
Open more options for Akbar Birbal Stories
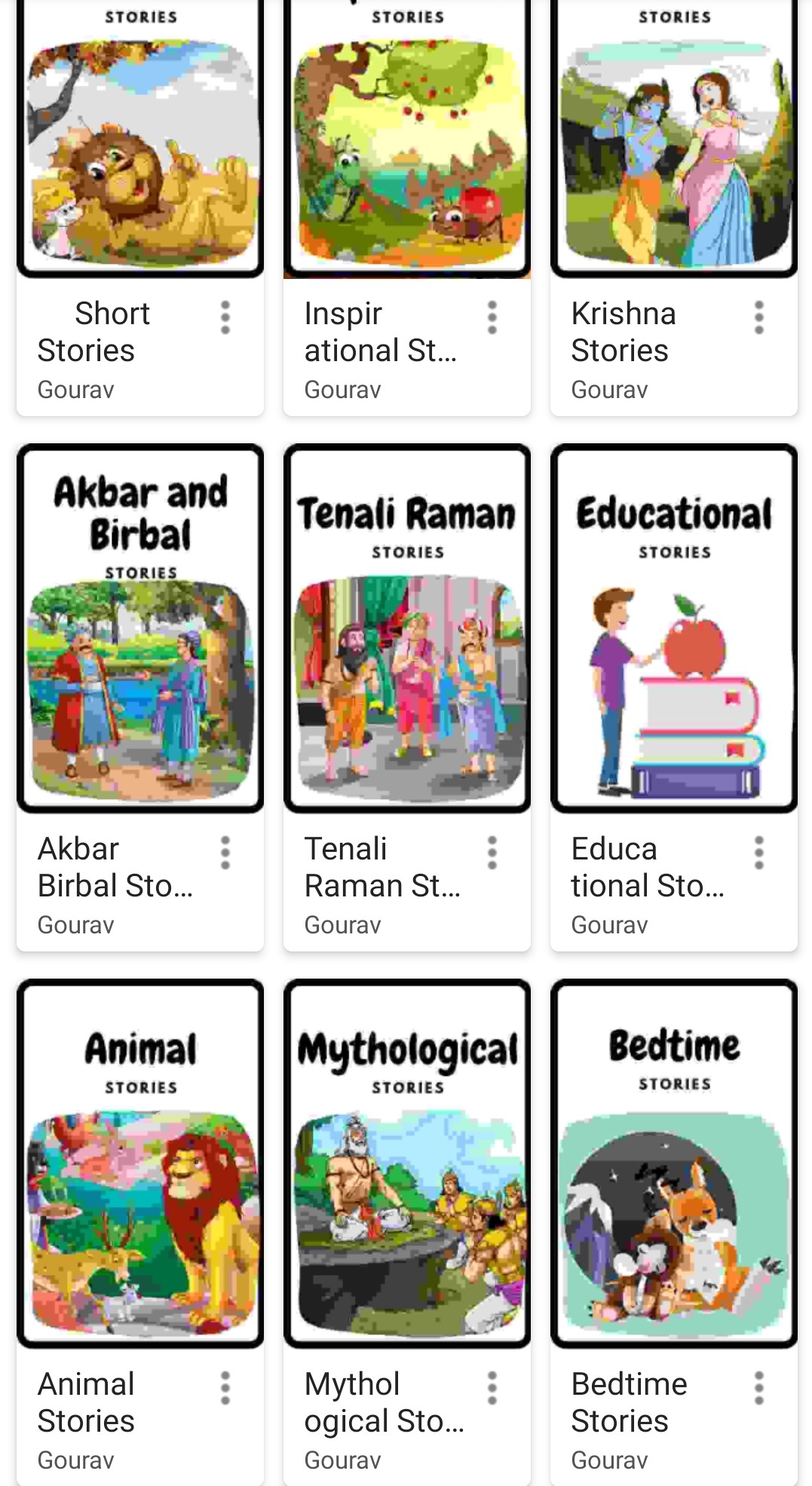coord(225,853)
